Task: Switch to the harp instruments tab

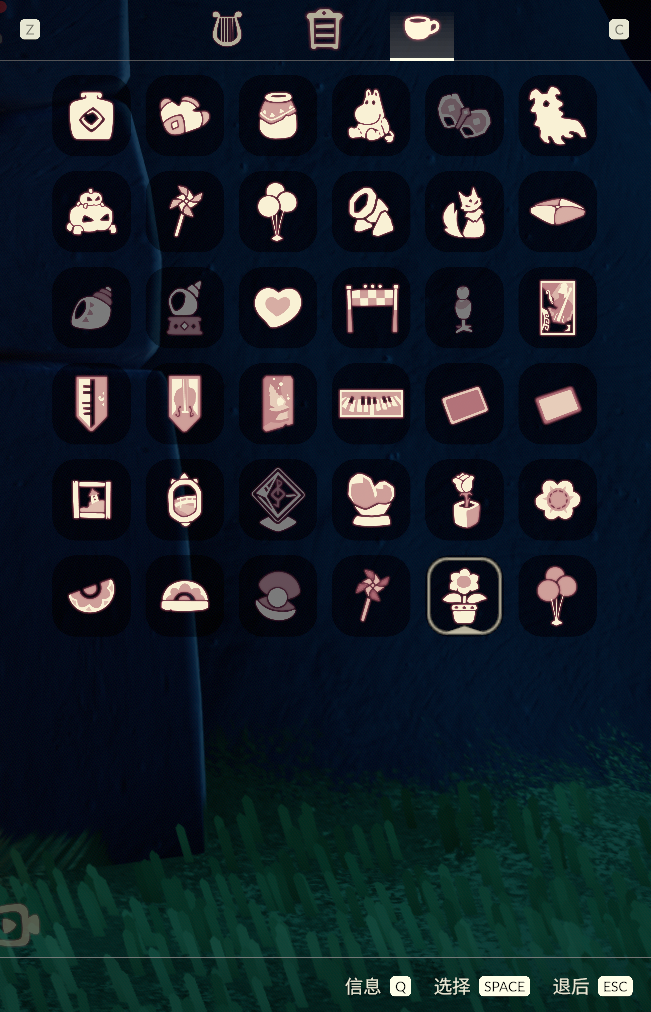Action: tap(228, 30)
